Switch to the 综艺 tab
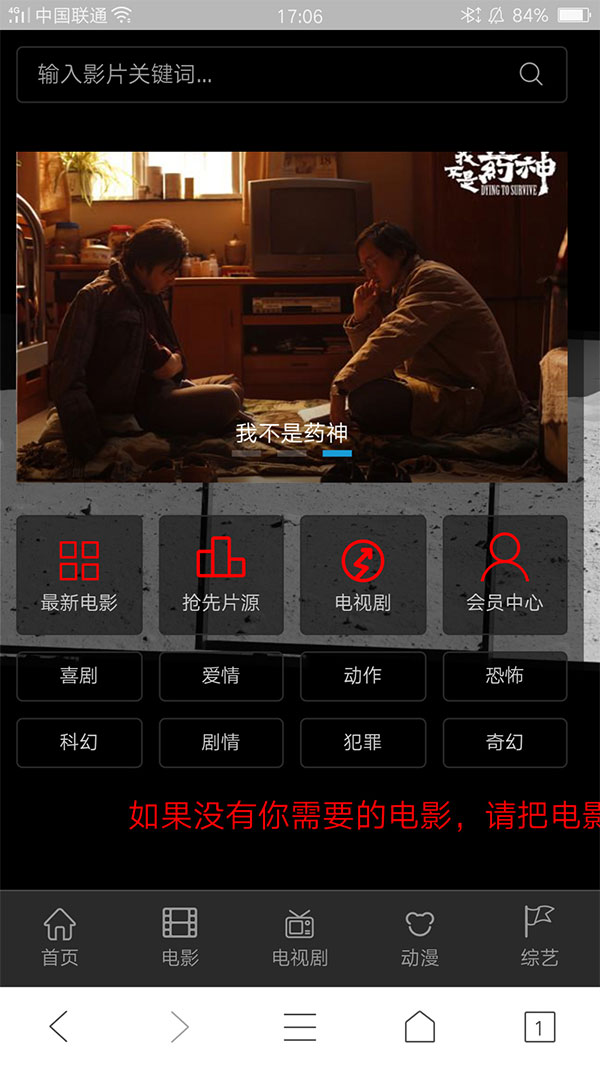The height and width of the screenshot is (1067, 600). (539, 937)
